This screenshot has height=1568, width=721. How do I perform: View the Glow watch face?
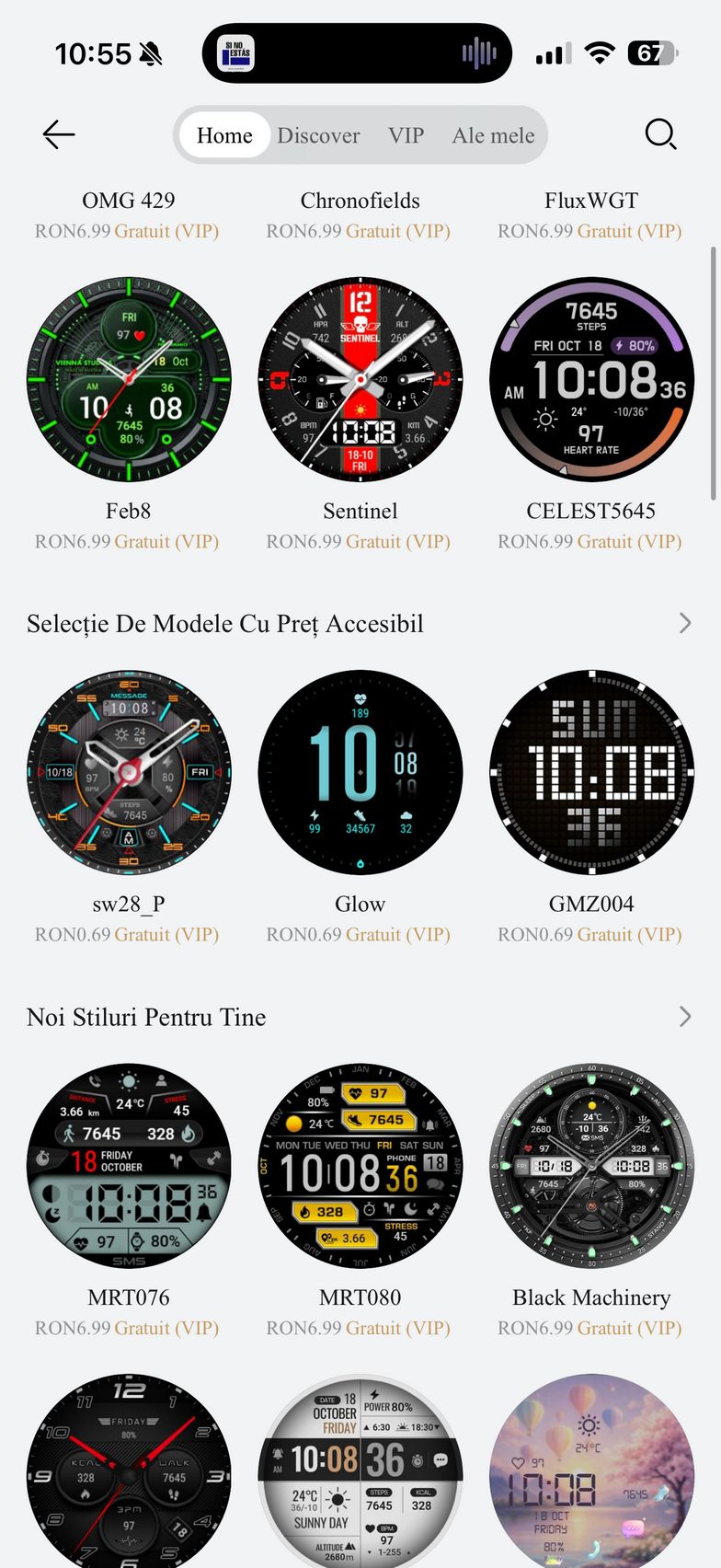[360, 773]
